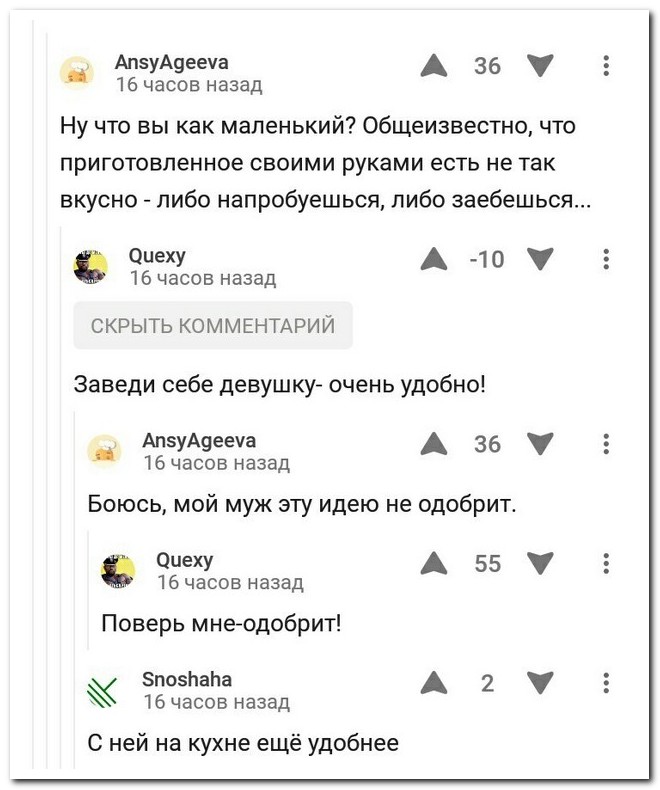Upvote Quexy's comment 'Заведи себе девушку'
This screenshot has height=790, width=660.
point(434,261)
